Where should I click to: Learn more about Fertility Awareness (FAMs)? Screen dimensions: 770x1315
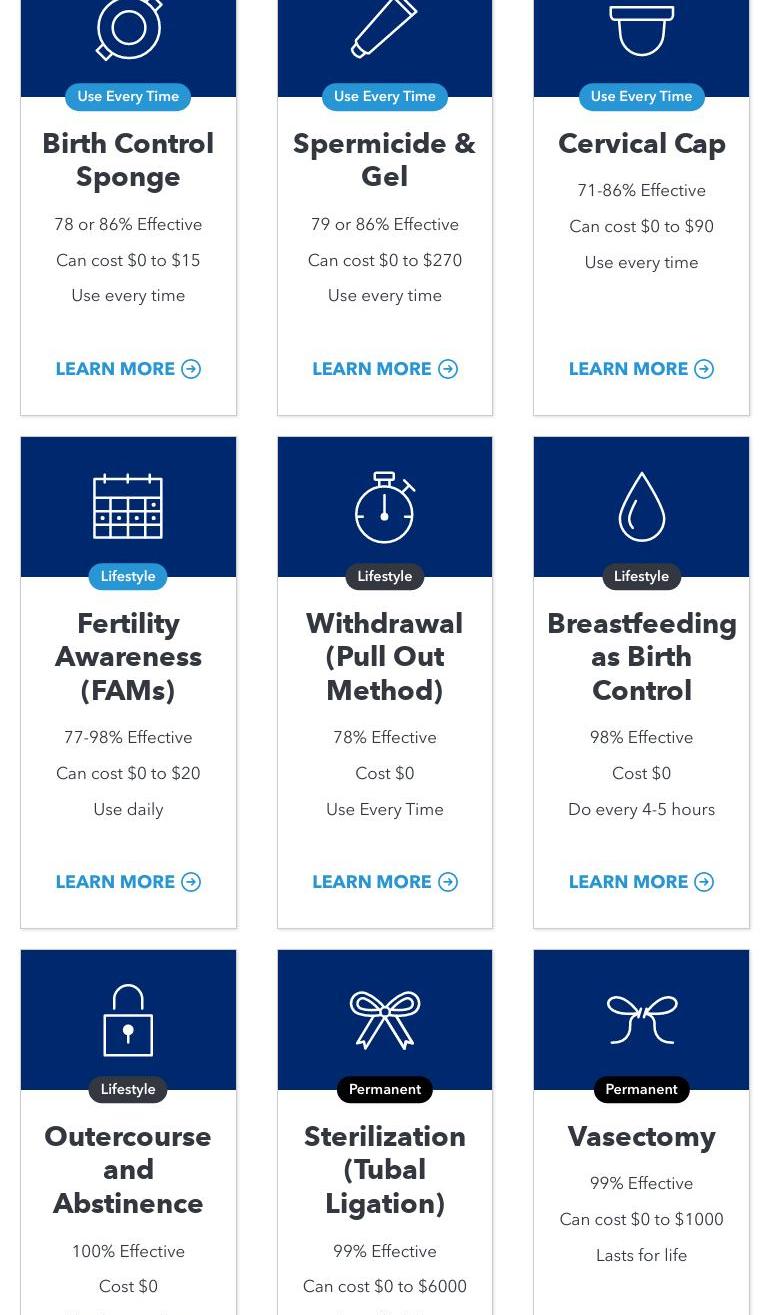[128, 882]
